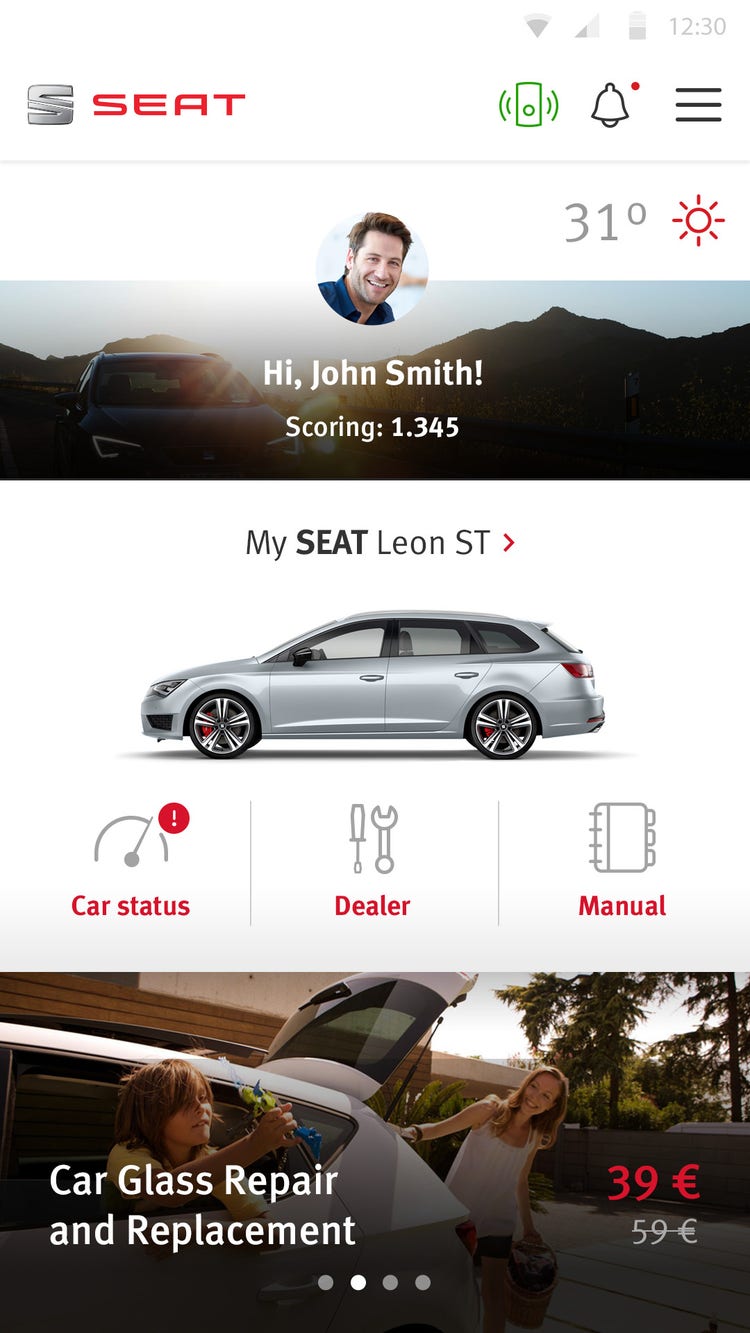Open the notifications bell
The width and height of the screenshot is (750, 1333).
click(610, 105)
